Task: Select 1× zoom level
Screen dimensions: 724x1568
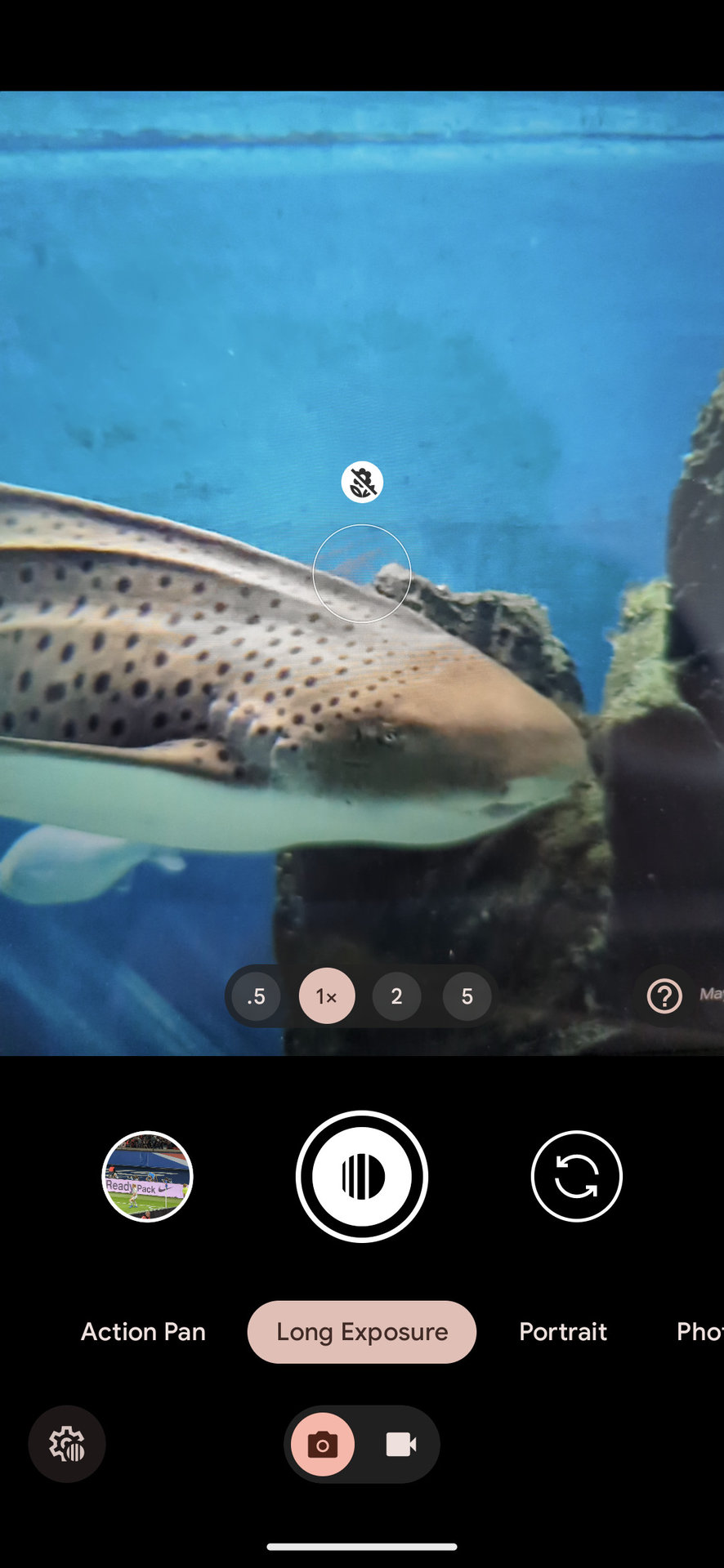Action: point(327,996)
